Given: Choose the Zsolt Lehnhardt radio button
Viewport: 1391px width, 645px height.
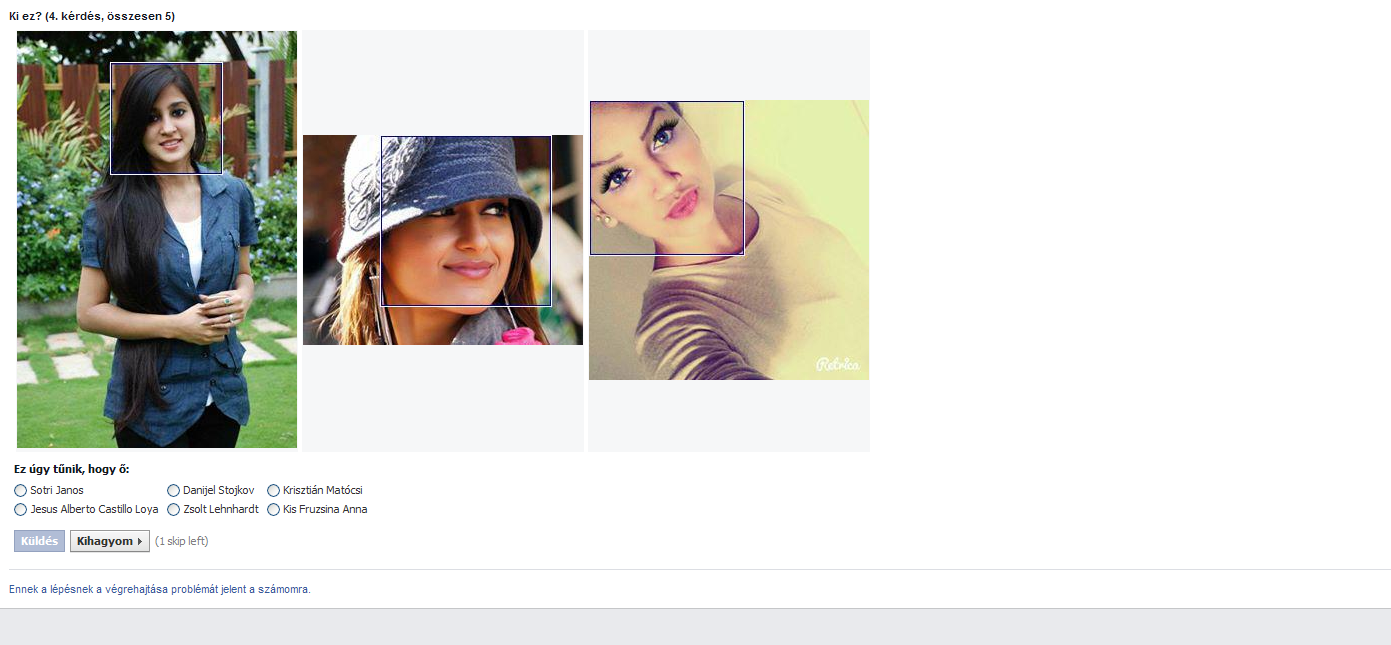Looking at the screenshot, I should click(x=174, y=510).
